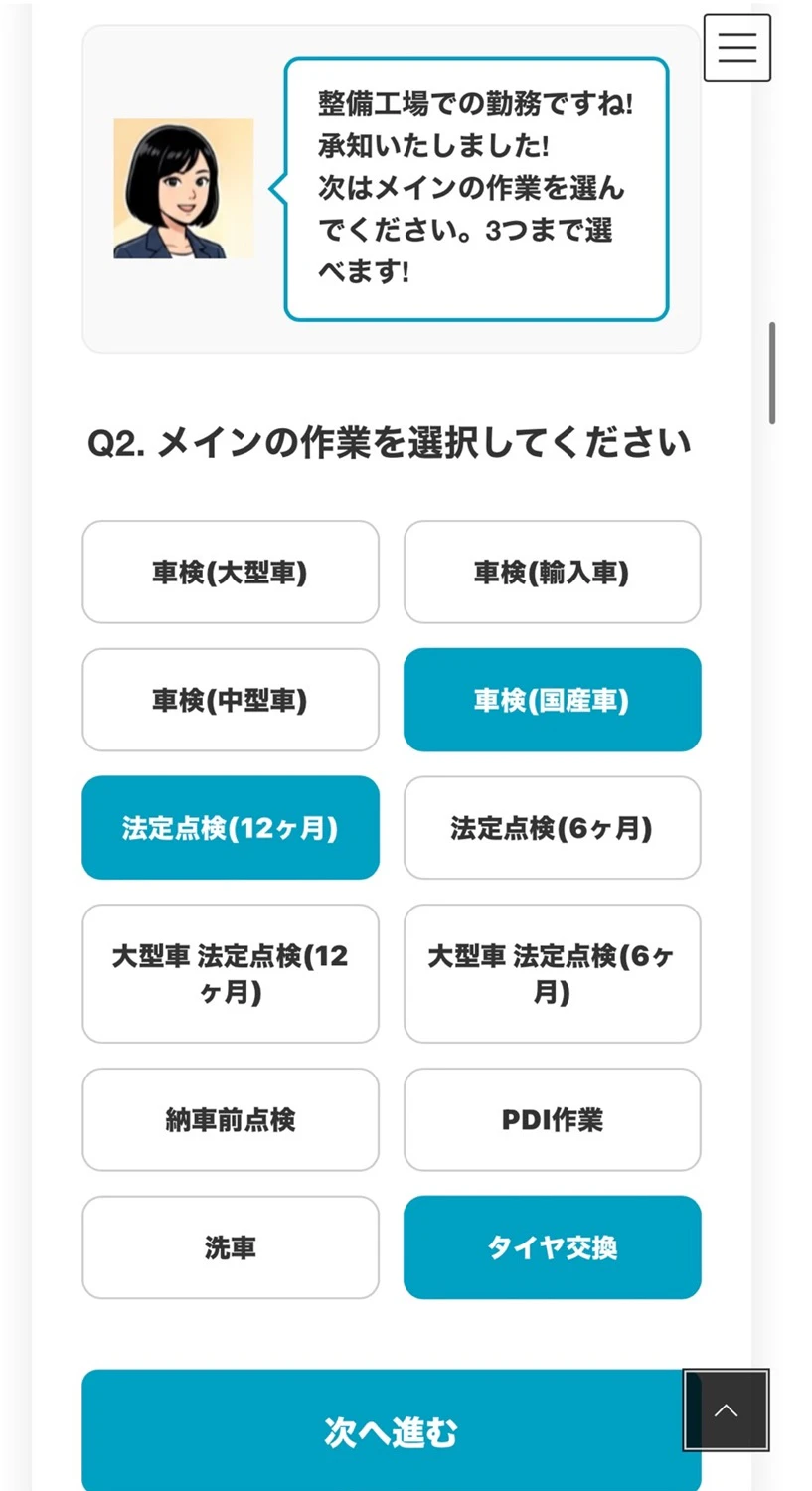
Task: Deselect 車検(国産車) option
Action: (x=552, y=701)
